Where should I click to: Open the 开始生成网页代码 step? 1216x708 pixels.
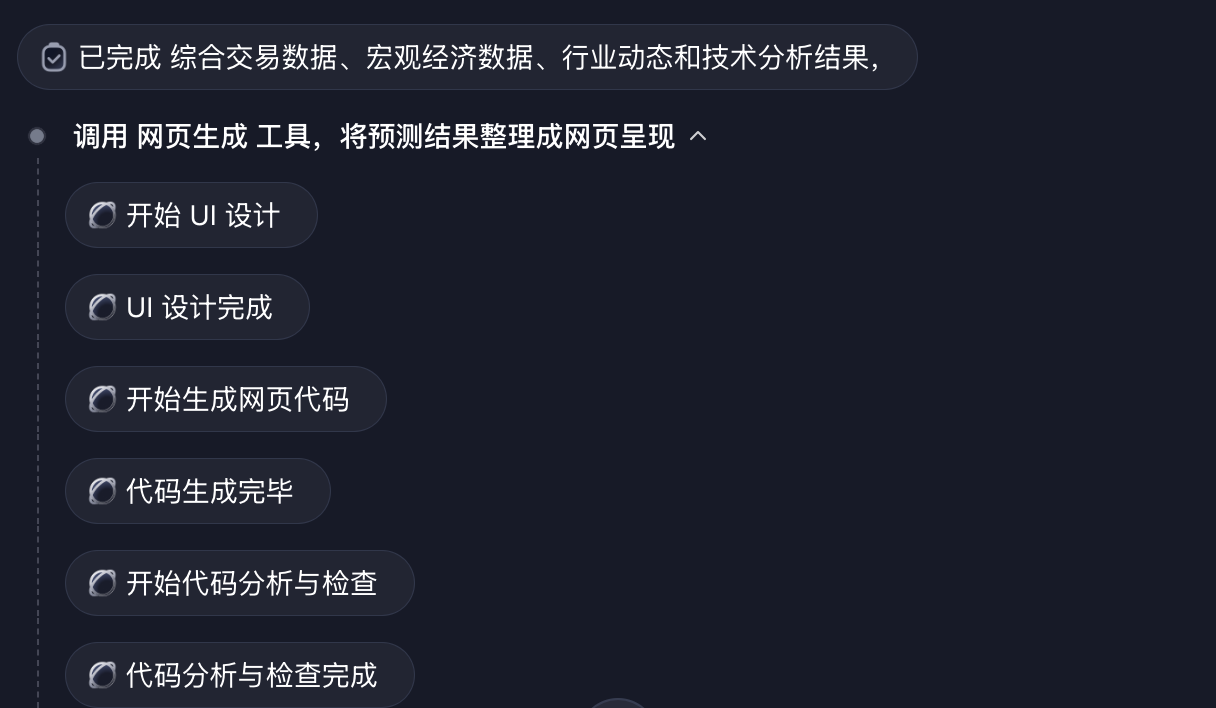(x=225, y=399)
